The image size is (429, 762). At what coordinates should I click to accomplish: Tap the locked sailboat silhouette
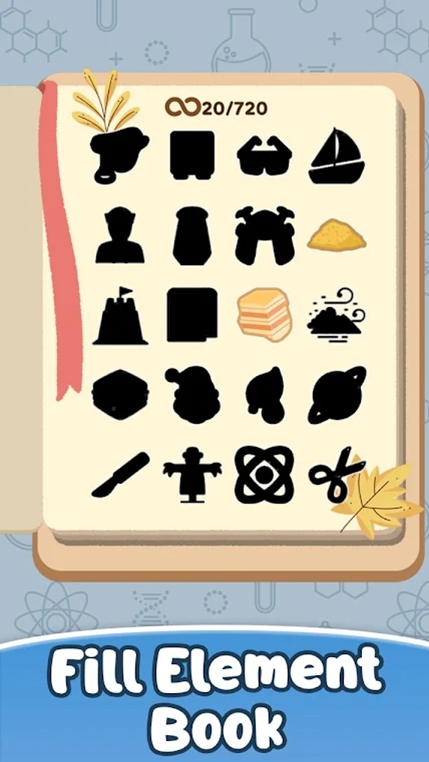(x=337, y=156)
